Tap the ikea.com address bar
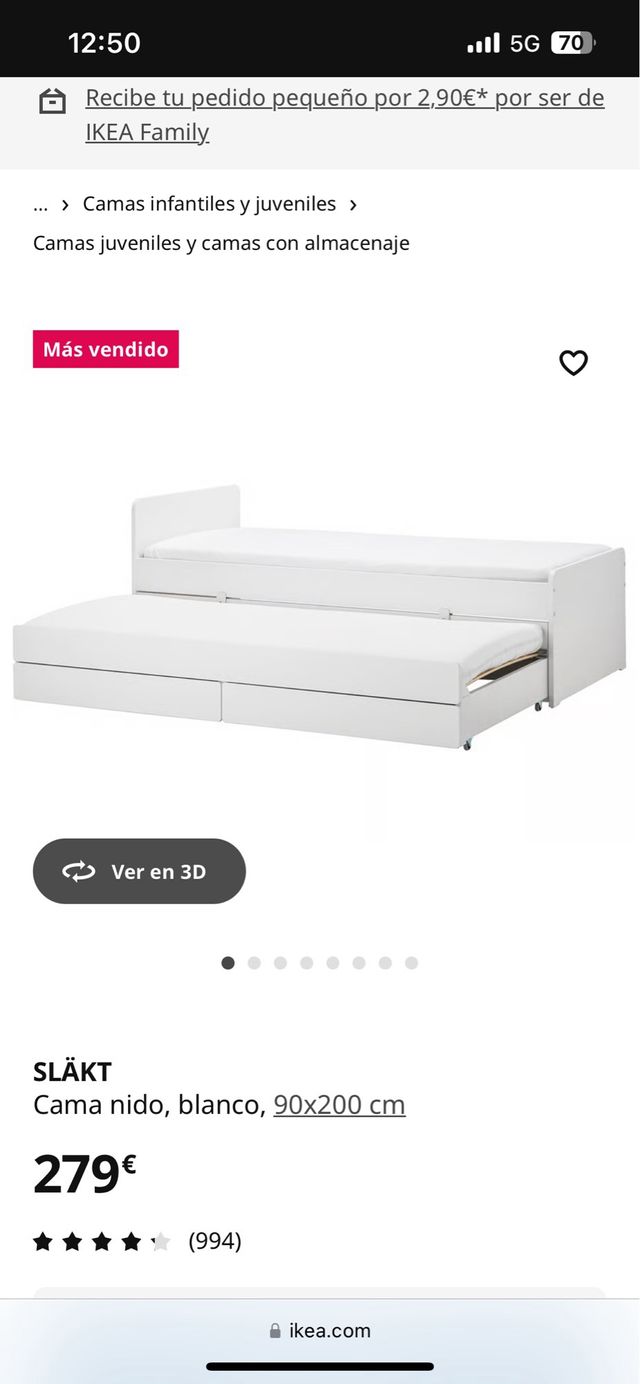 click(320, 1330)
